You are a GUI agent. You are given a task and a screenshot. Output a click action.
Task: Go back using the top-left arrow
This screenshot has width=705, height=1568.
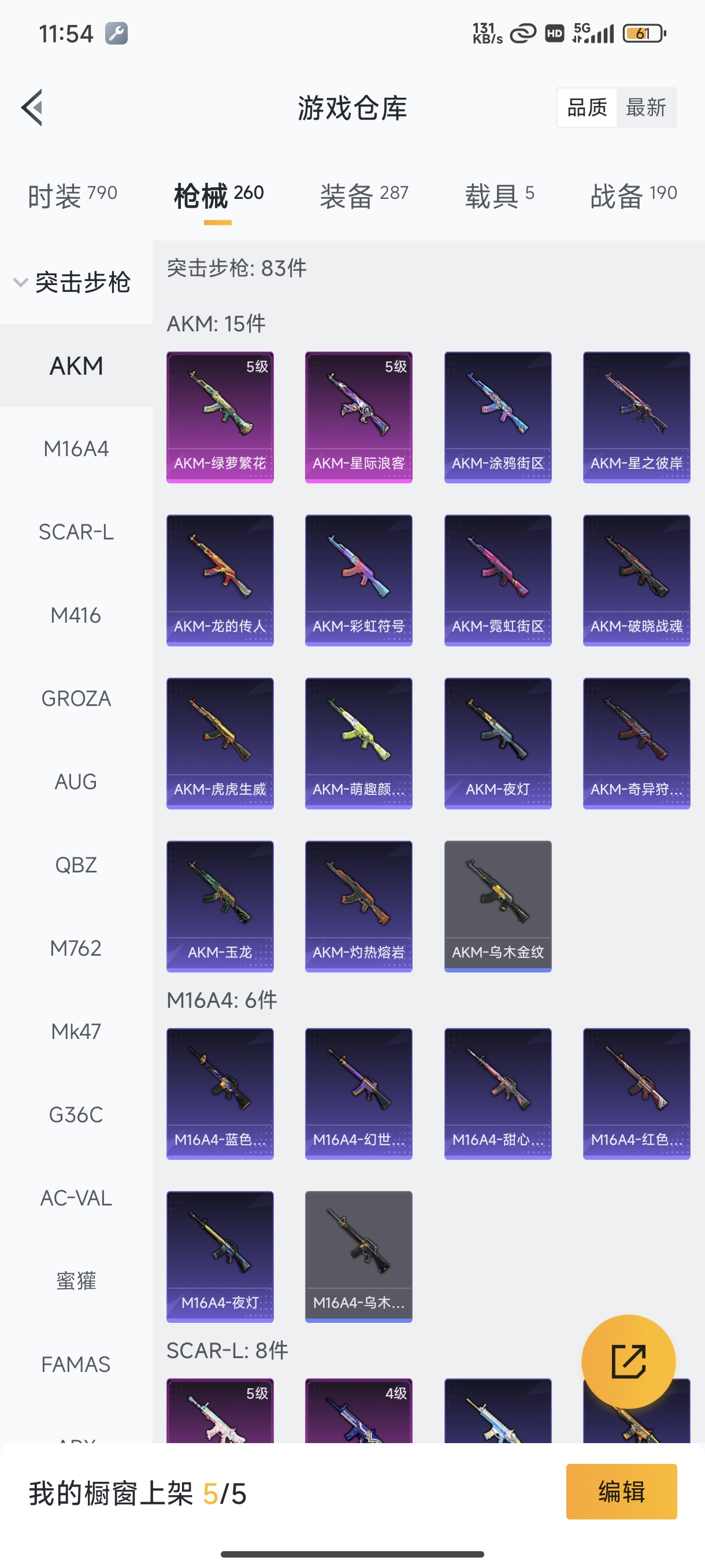pyautogui.click(x=32, y=108)
